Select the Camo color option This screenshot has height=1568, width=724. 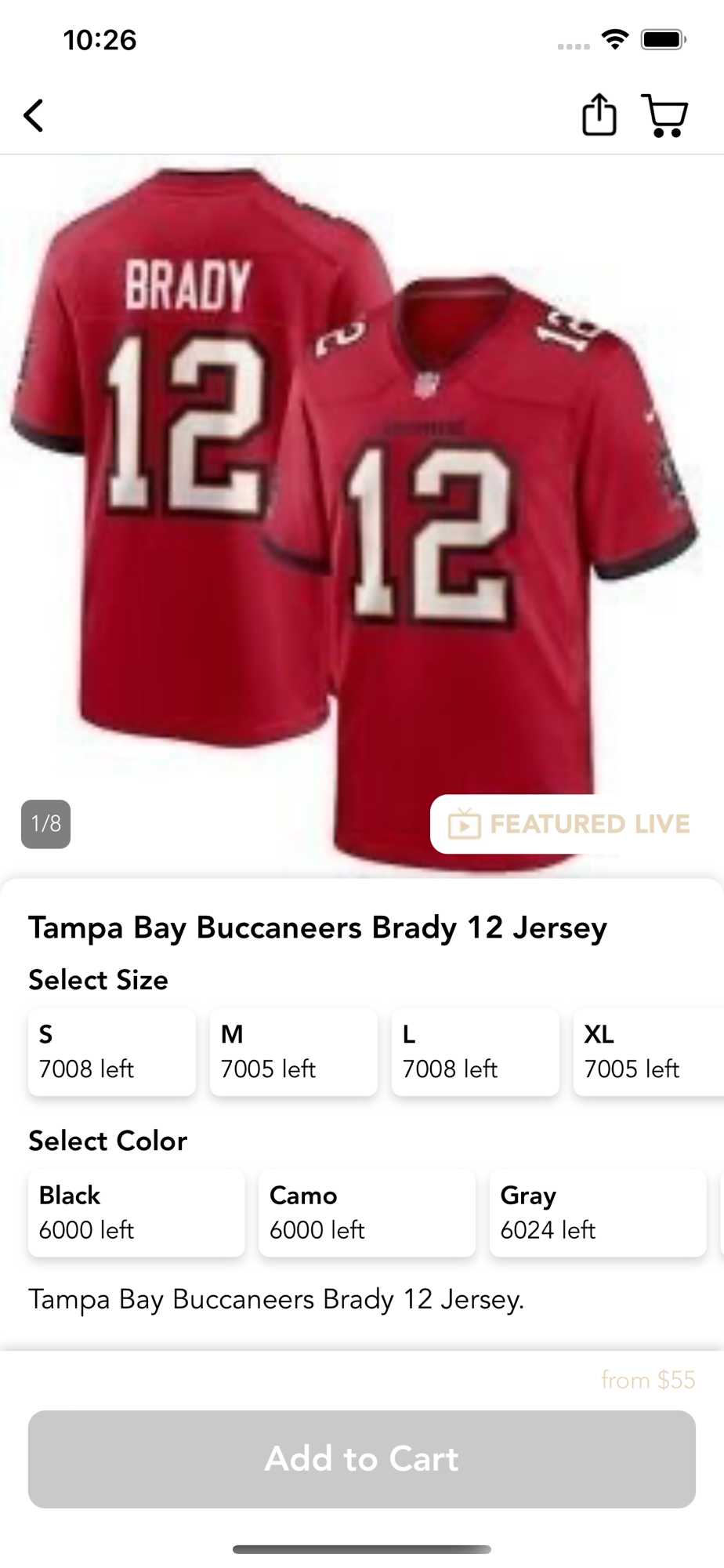[367, 1212]
